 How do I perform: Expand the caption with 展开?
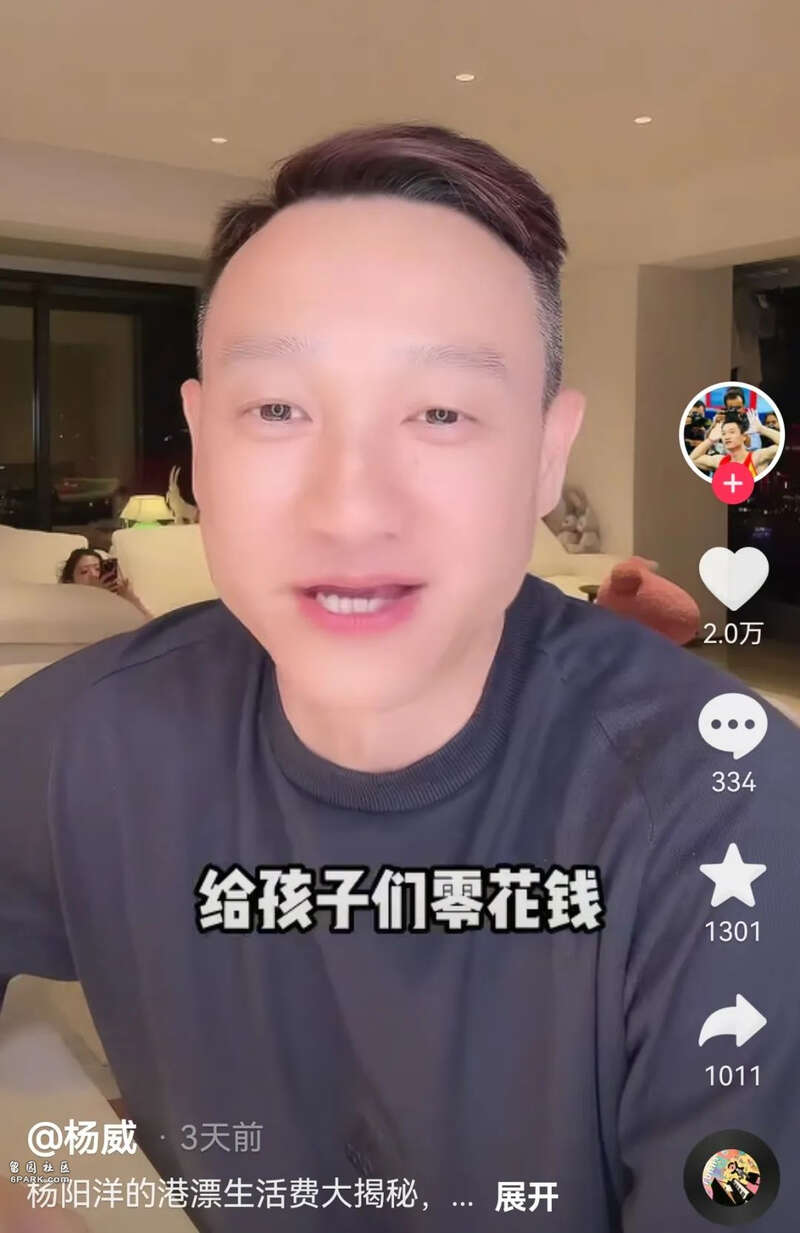coord(526,1196)
